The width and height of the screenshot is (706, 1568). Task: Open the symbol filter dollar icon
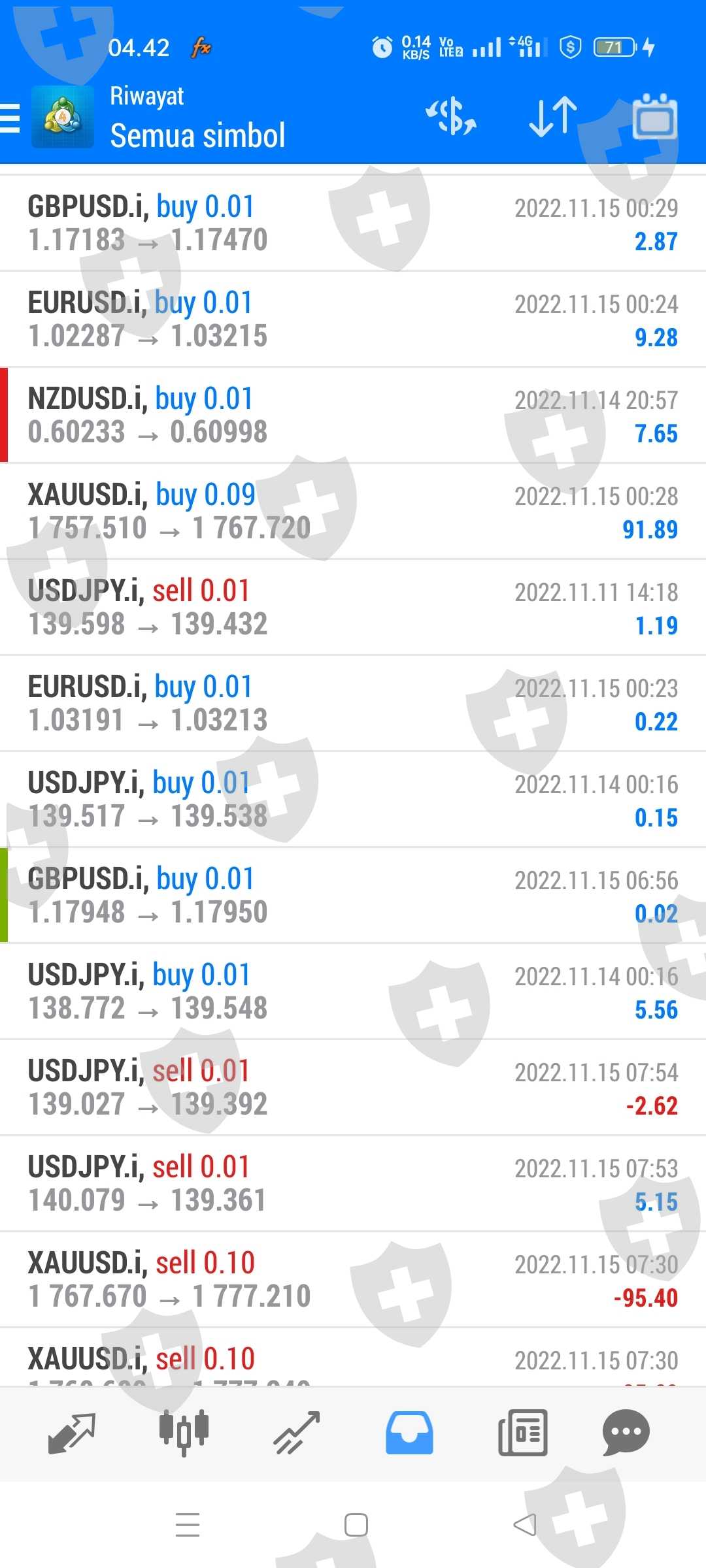(x=451, y=118)
